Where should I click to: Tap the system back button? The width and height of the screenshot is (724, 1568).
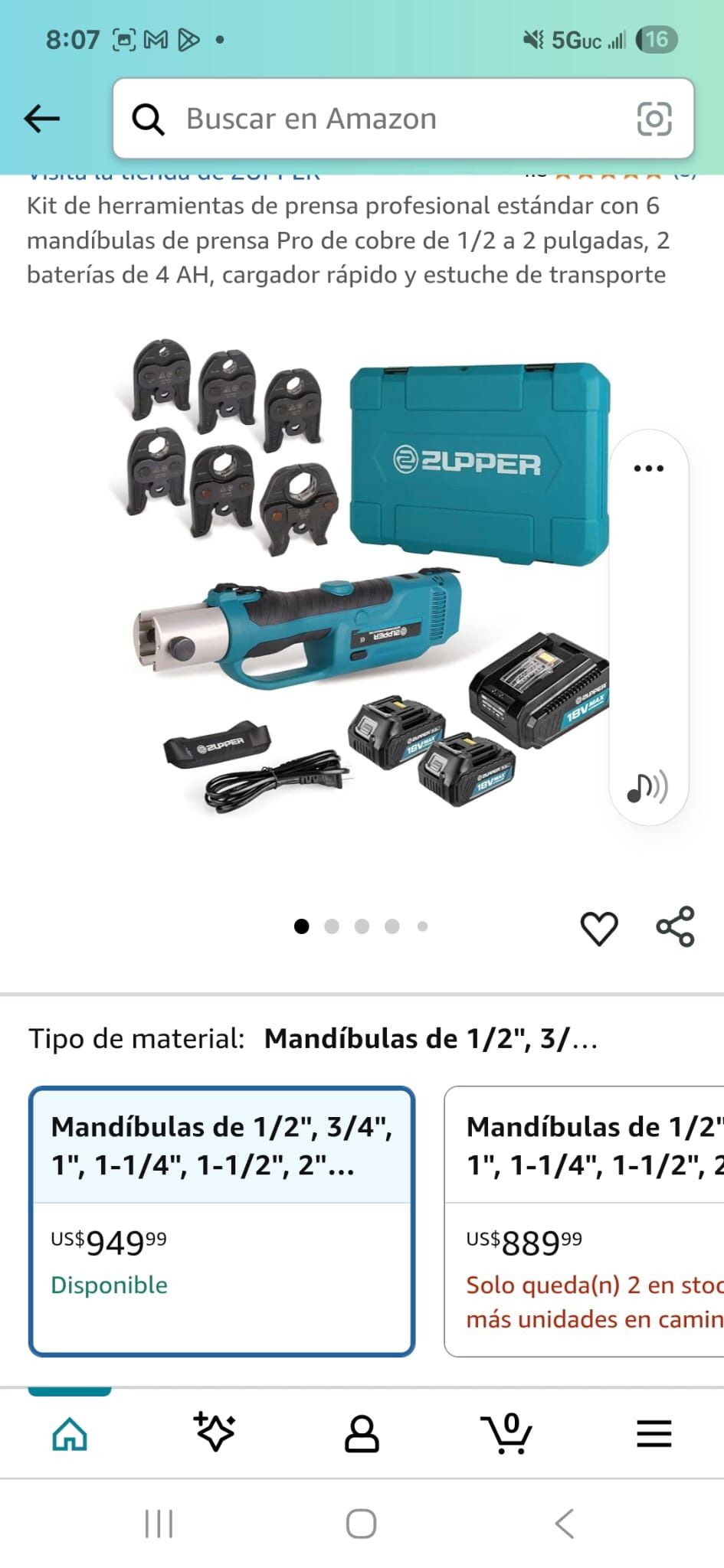click(565, 1524)
